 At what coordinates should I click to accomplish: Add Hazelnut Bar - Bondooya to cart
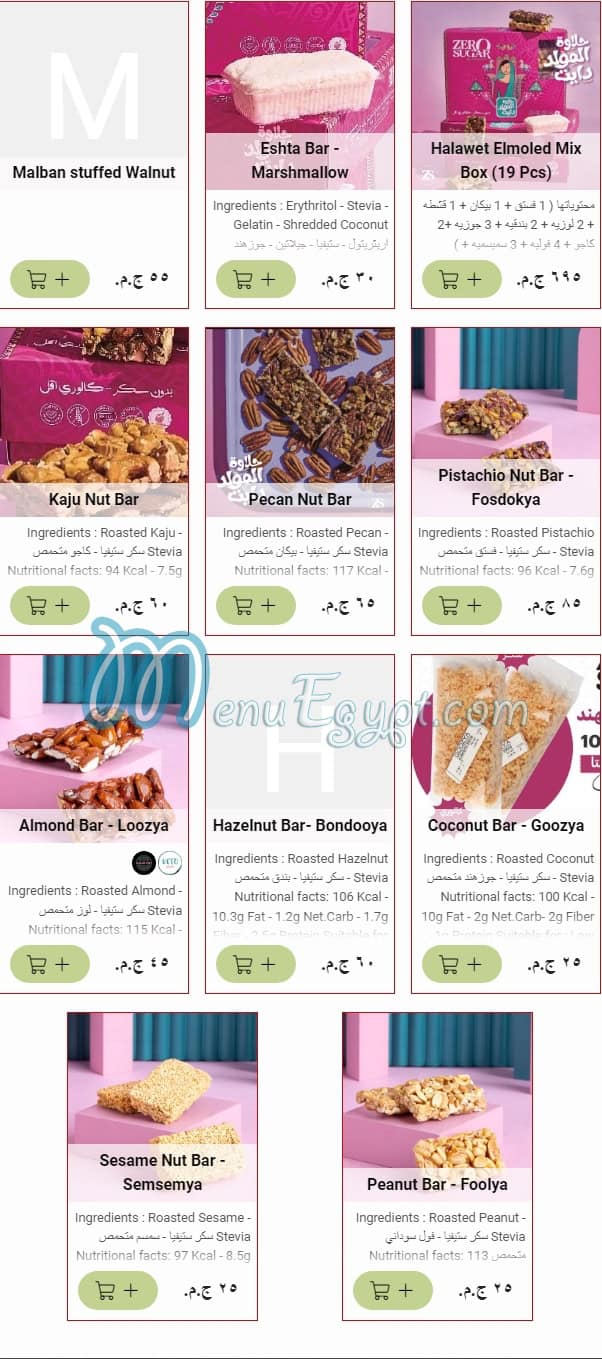click(256, 964)
